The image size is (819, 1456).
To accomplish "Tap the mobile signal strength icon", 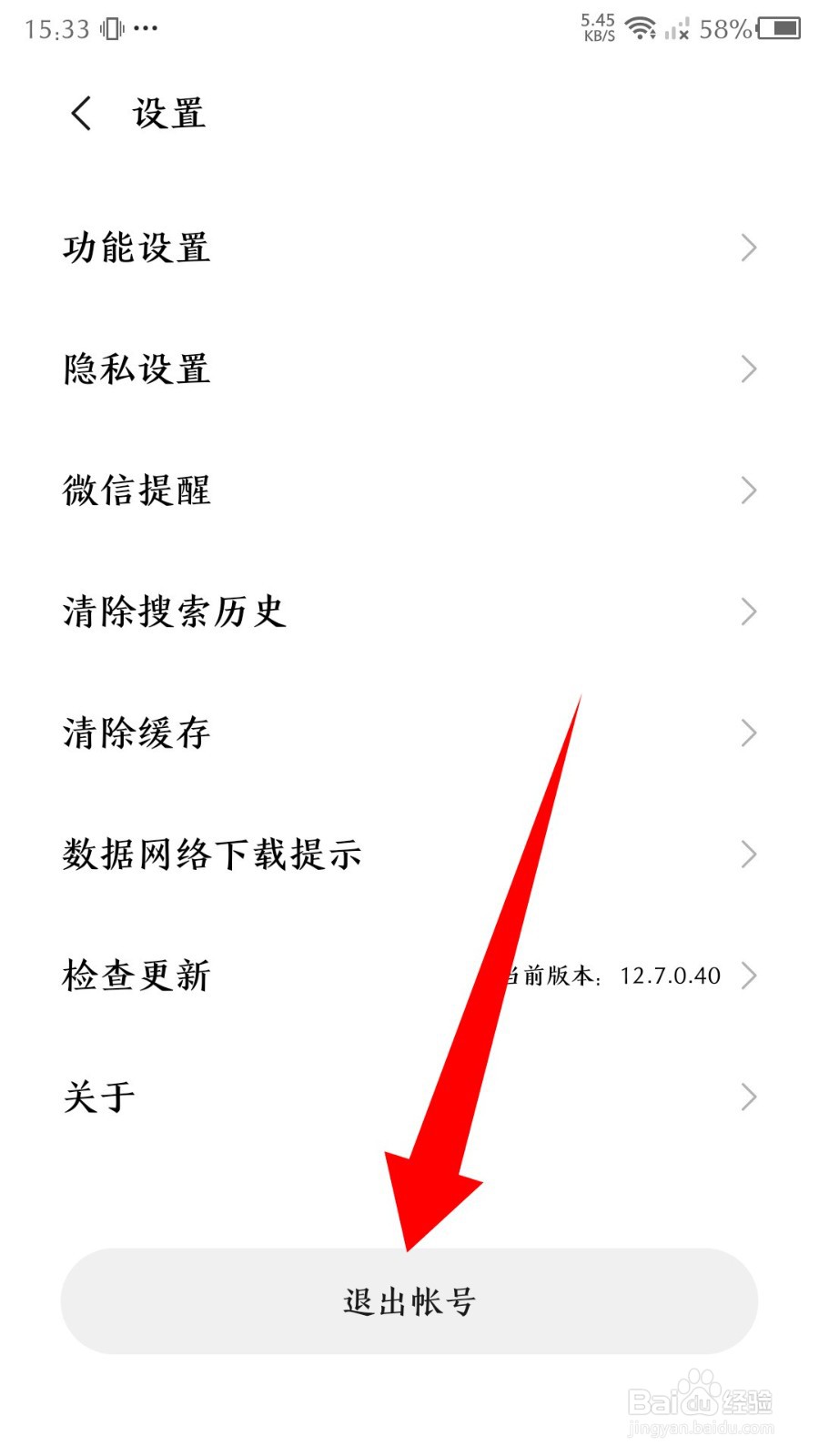I will tap(678, 31).
